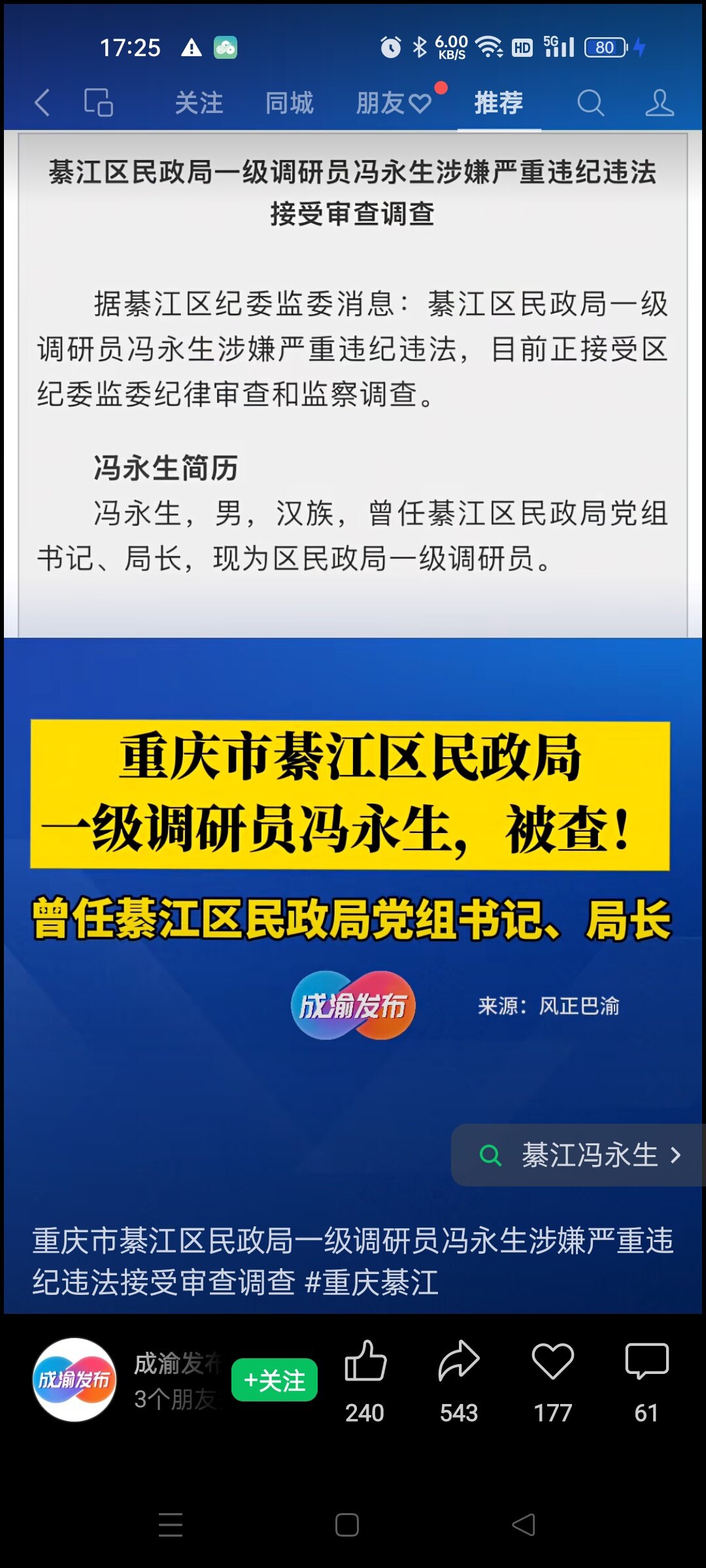
Task: Give a thumbs up to this video
Action: pyautogui.click(x=365, y=1363)
